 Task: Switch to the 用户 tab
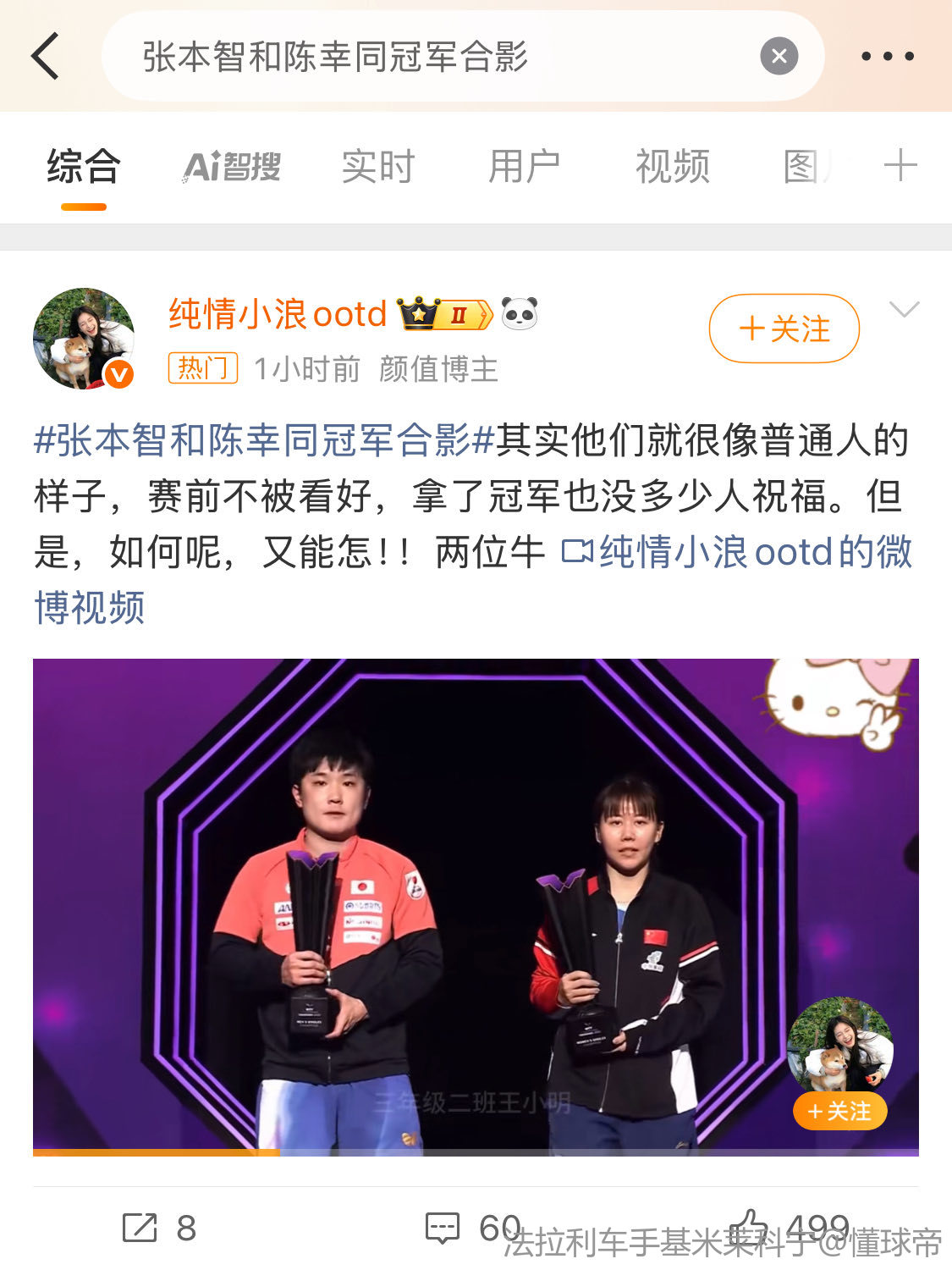[525, 167]
